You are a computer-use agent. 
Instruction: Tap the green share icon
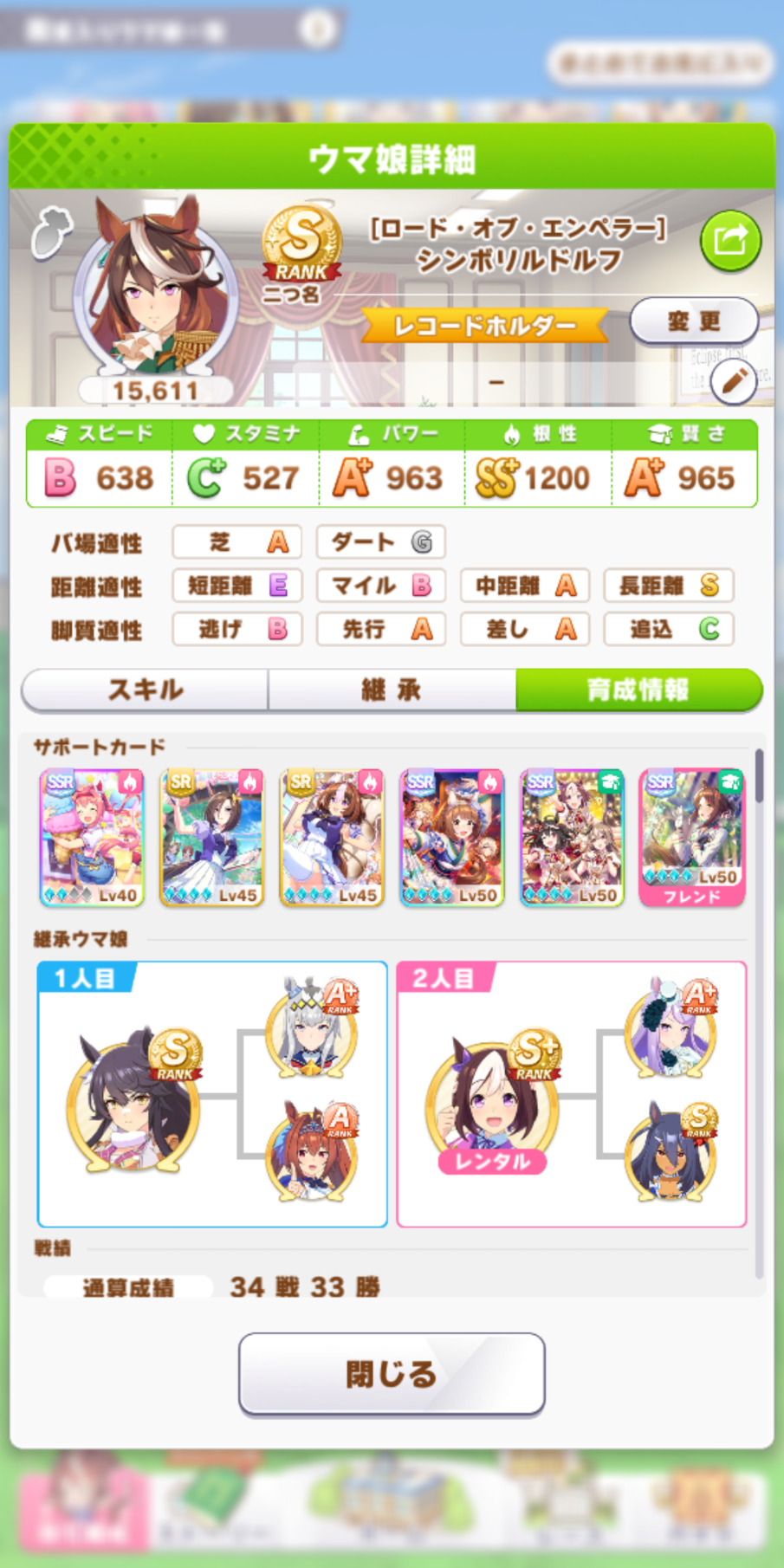(x=730, y=241)
